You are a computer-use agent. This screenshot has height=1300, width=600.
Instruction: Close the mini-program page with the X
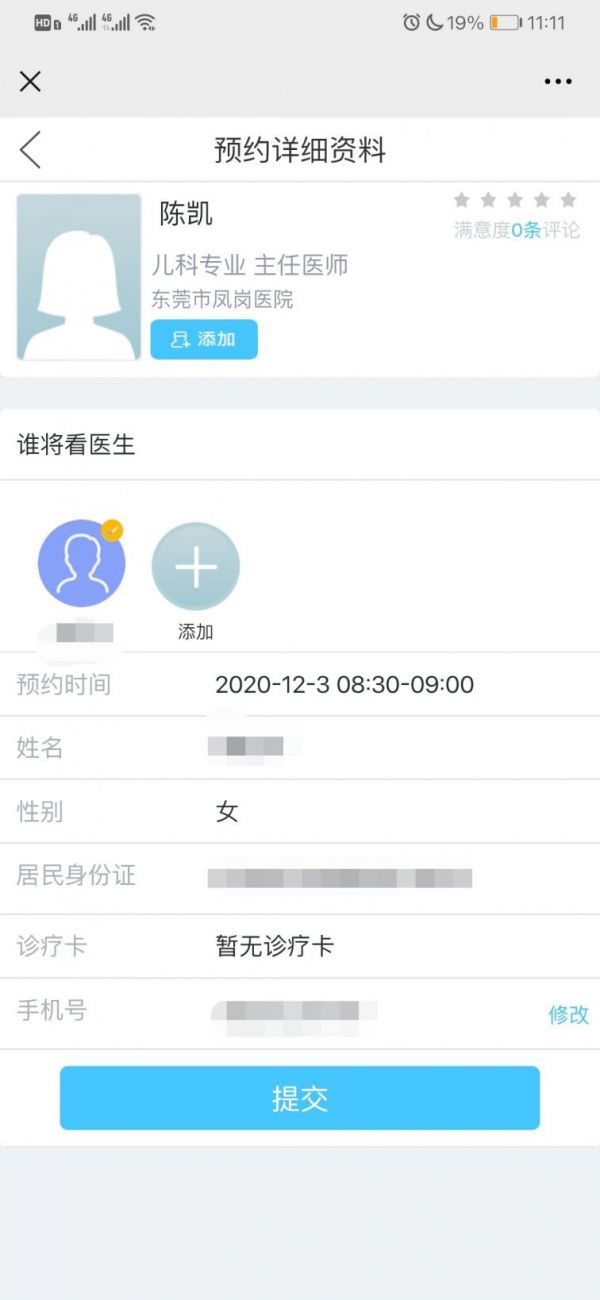[30, 82]
